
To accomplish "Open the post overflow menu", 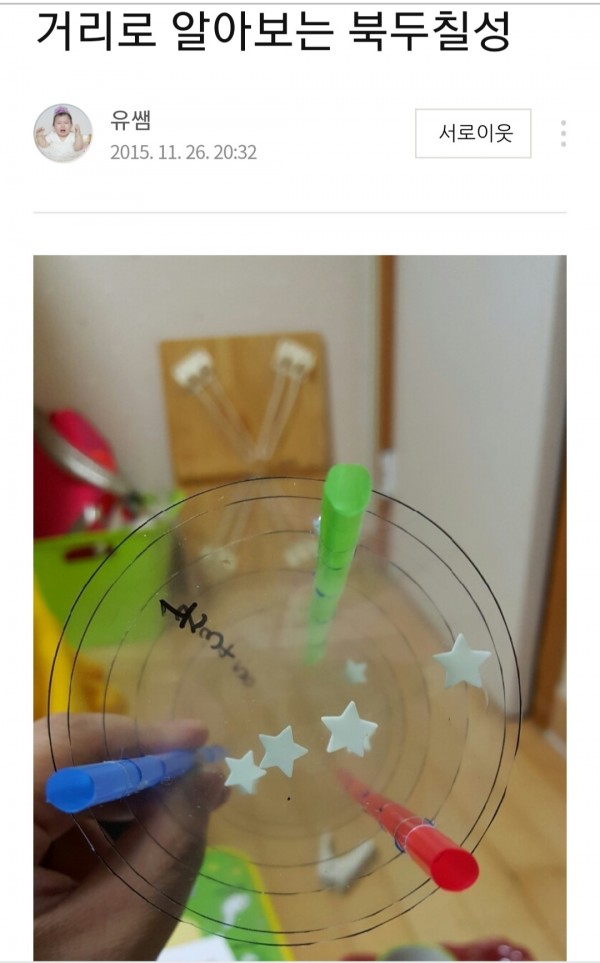I will pyautogui.click(x=563, y=133).
